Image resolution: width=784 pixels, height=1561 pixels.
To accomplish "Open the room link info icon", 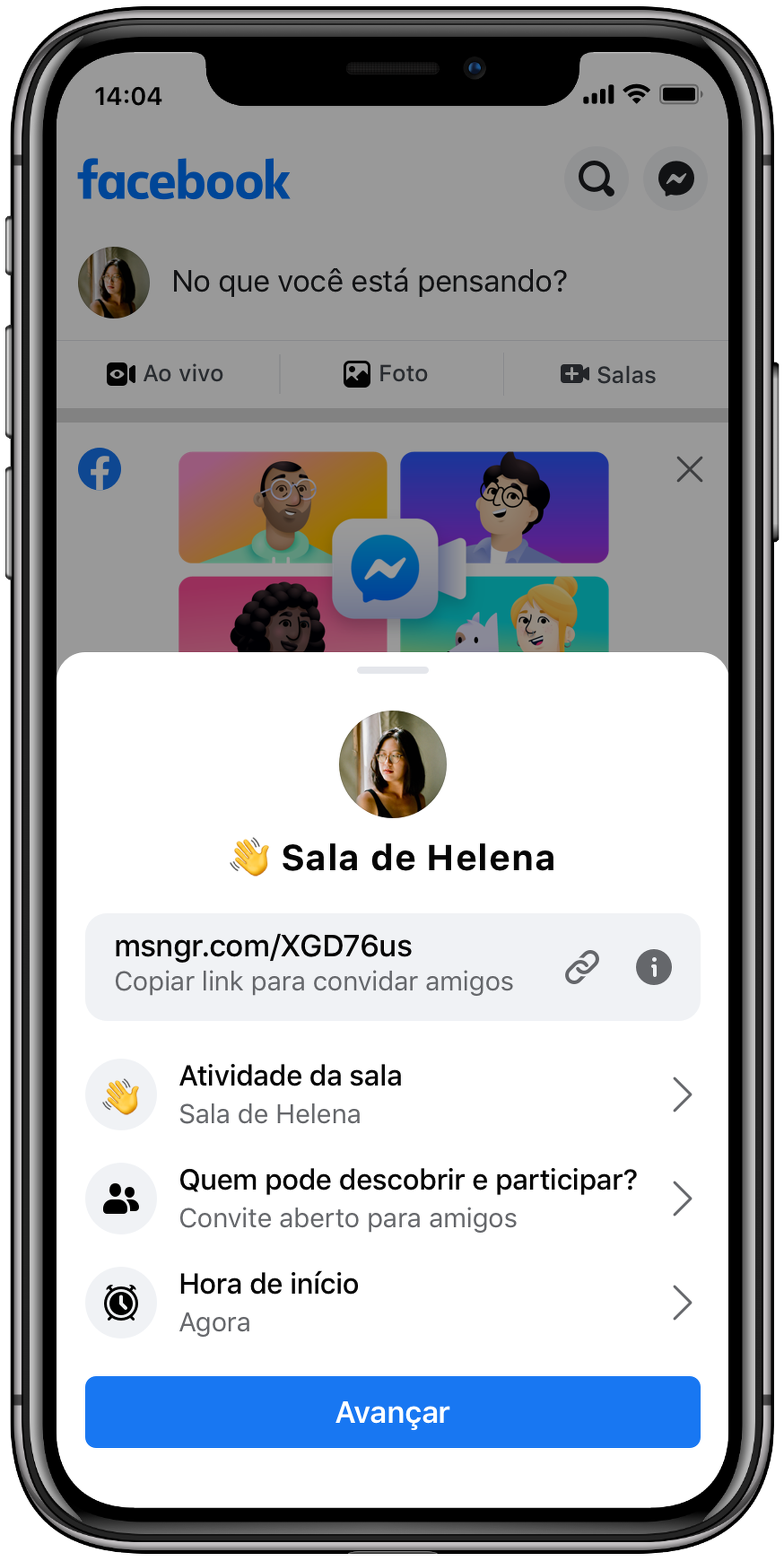I will coord(653,966).
